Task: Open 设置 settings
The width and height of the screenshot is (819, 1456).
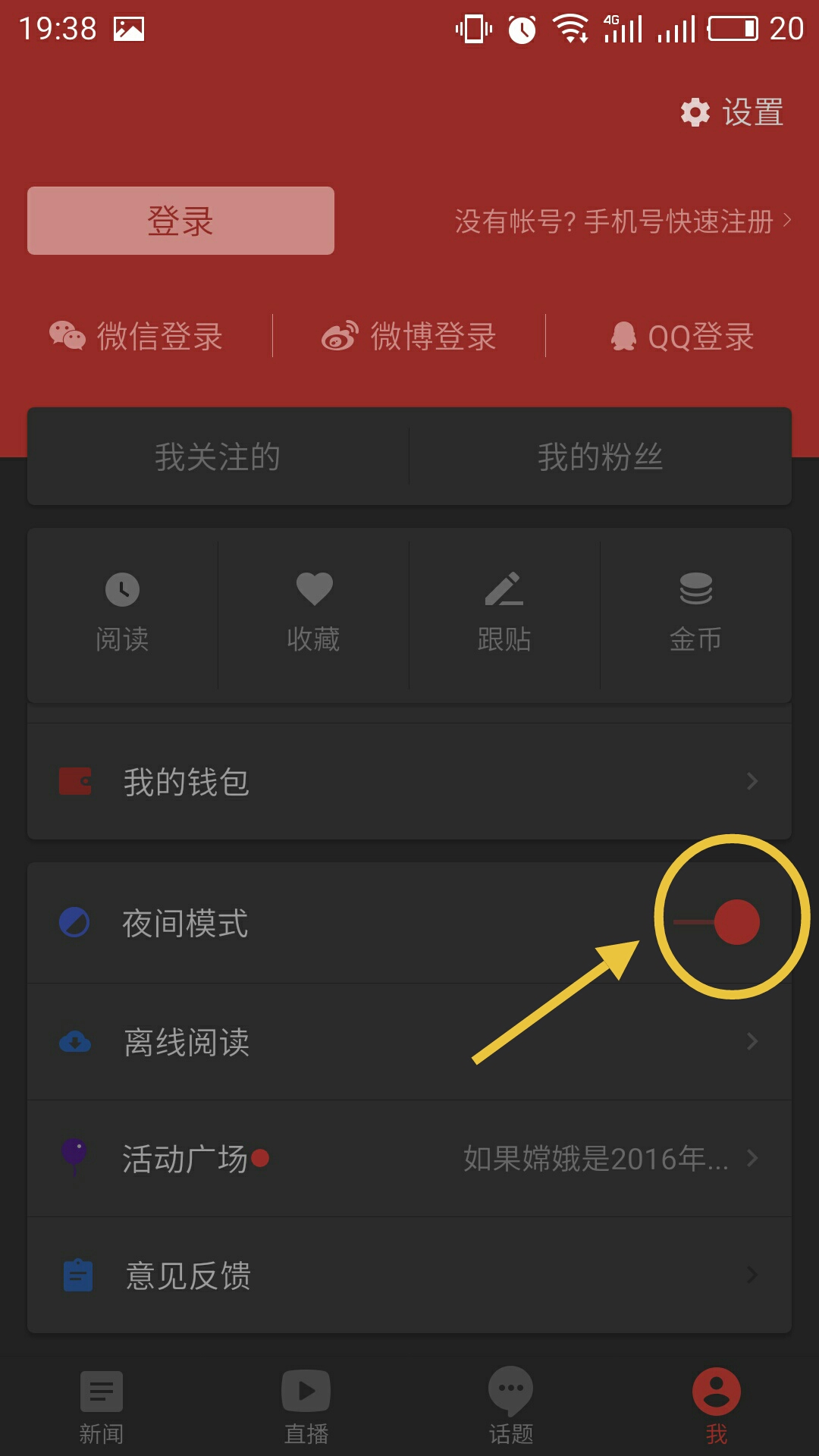Action: 732,112
